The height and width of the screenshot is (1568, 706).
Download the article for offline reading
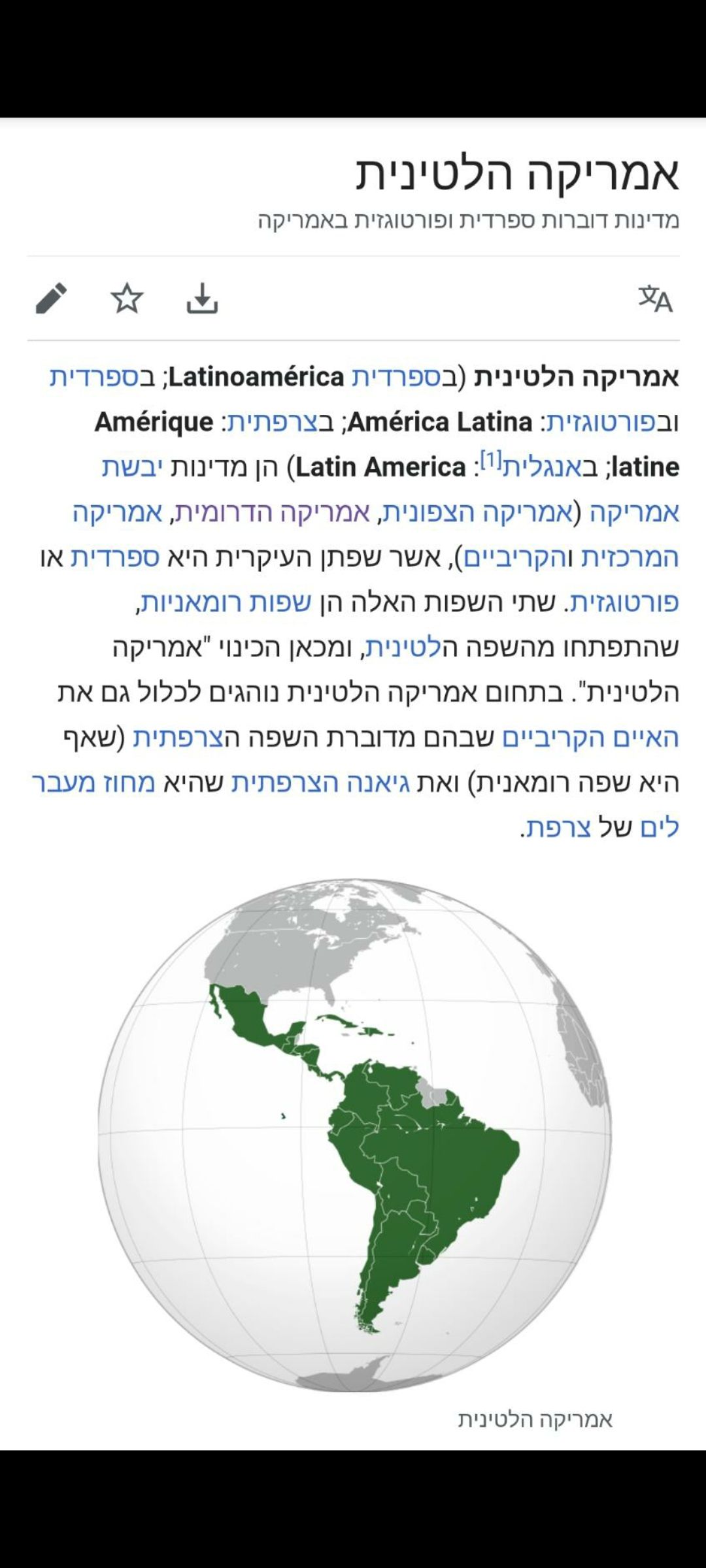pos(202,298)
